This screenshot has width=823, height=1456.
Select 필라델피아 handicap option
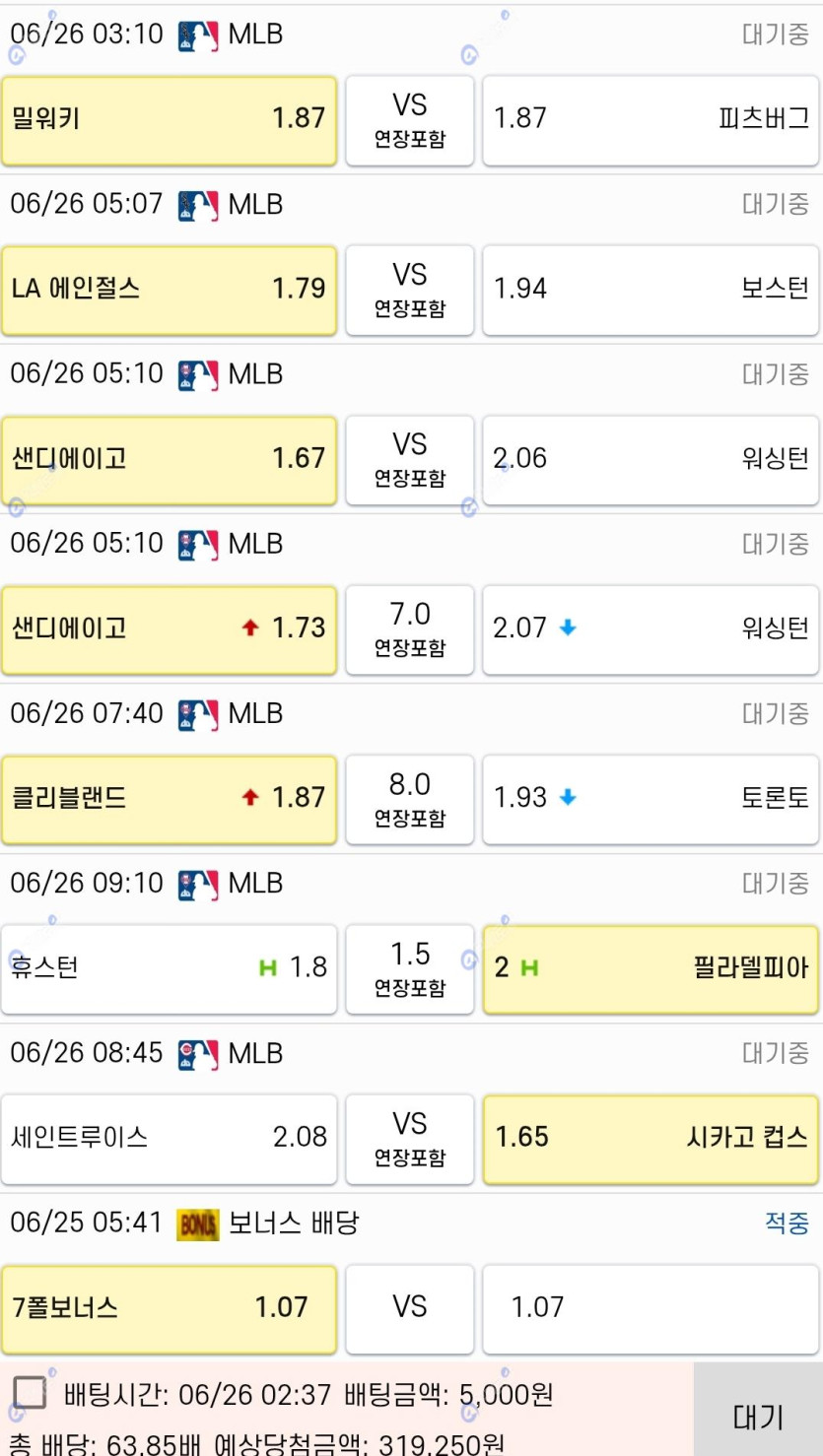tap(651, 969)
